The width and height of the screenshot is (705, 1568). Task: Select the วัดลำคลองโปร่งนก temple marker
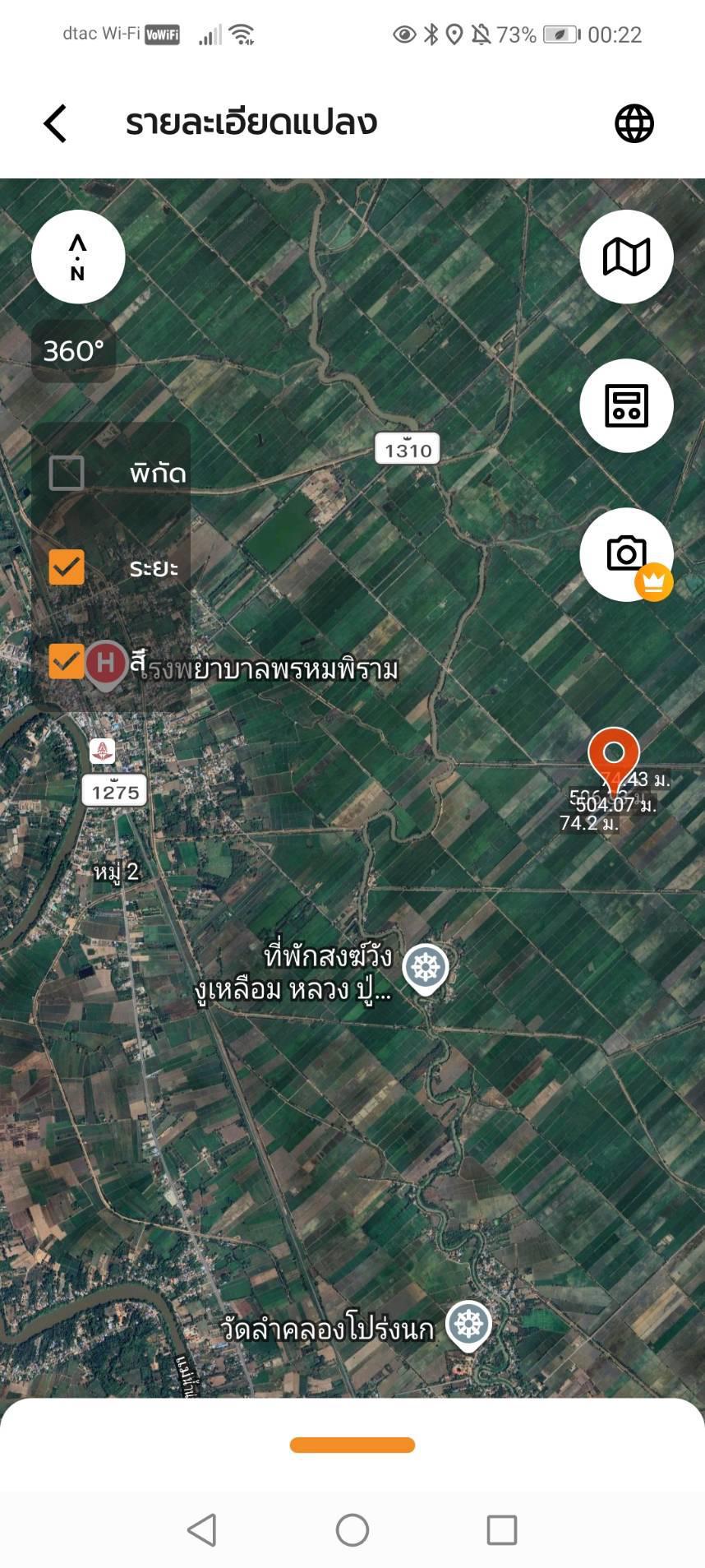[x=468, y=1324]
